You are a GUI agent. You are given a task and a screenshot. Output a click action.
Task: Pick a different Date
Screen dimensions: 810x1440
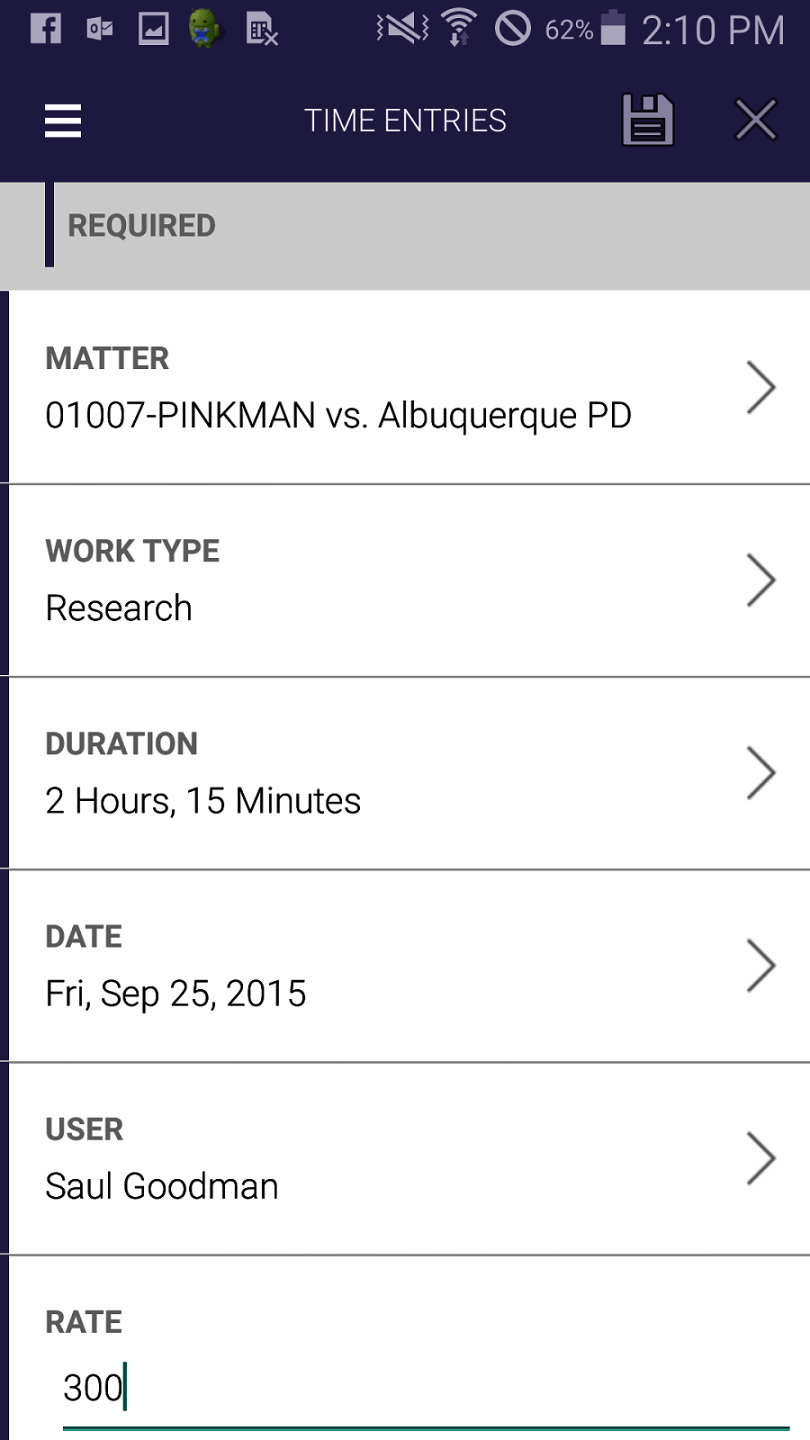pos(405,967)
